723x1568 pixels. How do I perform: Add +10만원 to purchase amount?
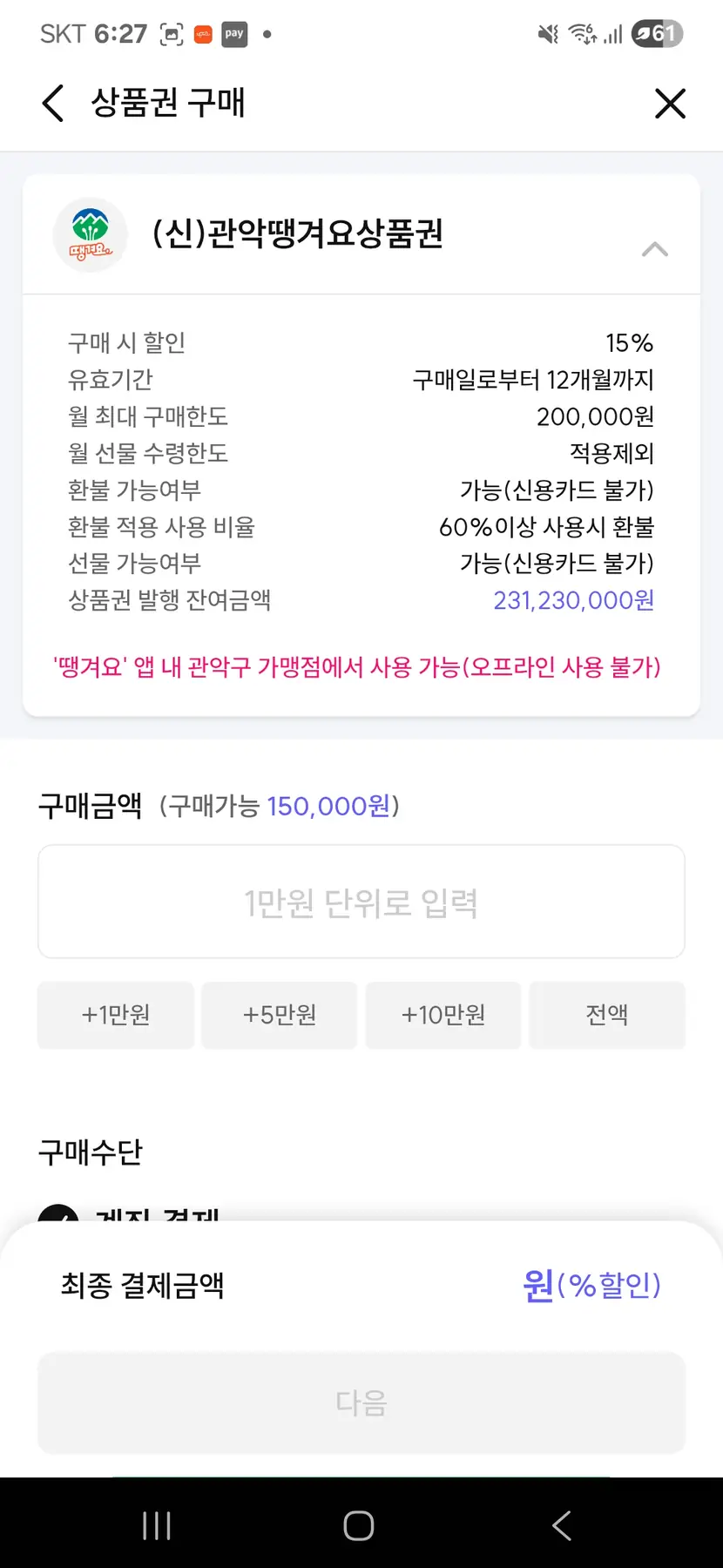[x=443, y=1015]
